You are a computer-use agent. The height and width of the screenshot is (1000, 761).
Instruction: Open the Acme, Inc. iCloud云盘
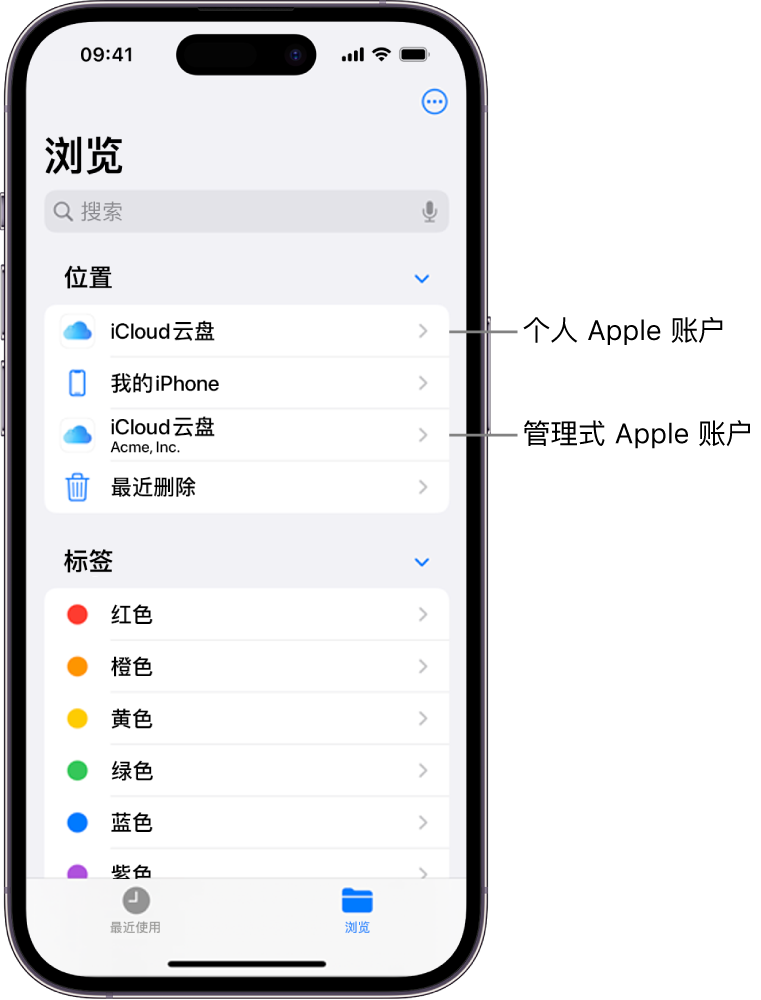click(246, 435)
